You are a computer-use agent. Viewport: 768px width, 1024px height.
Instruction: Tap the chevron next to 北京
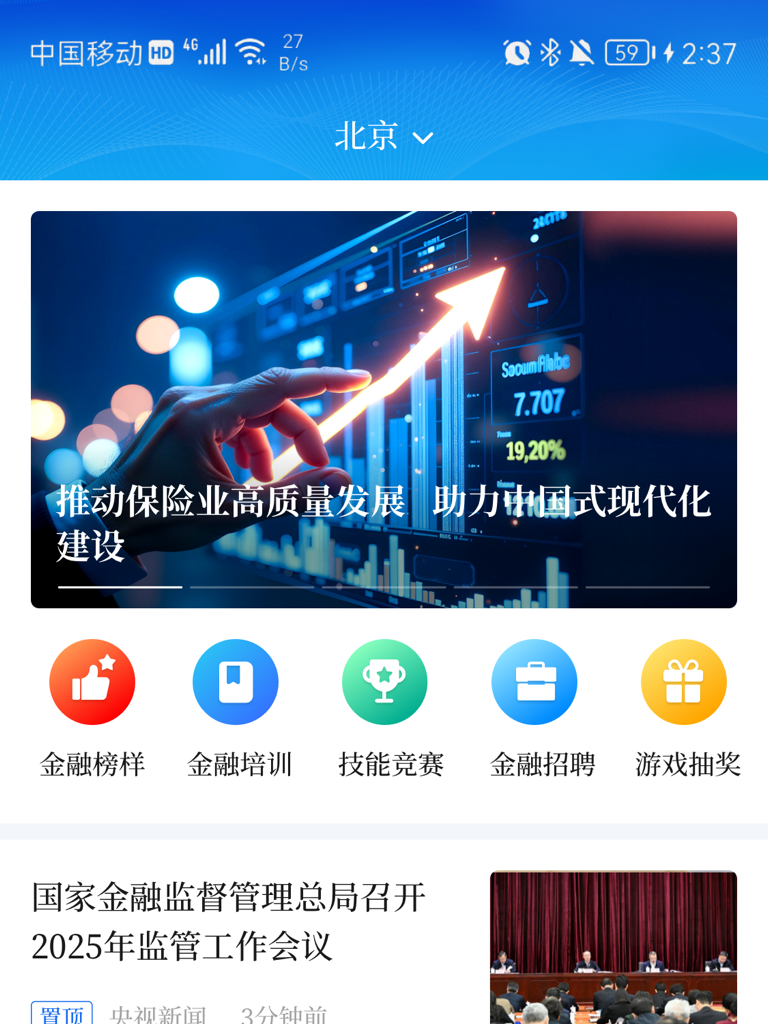(x=421, y=139)
